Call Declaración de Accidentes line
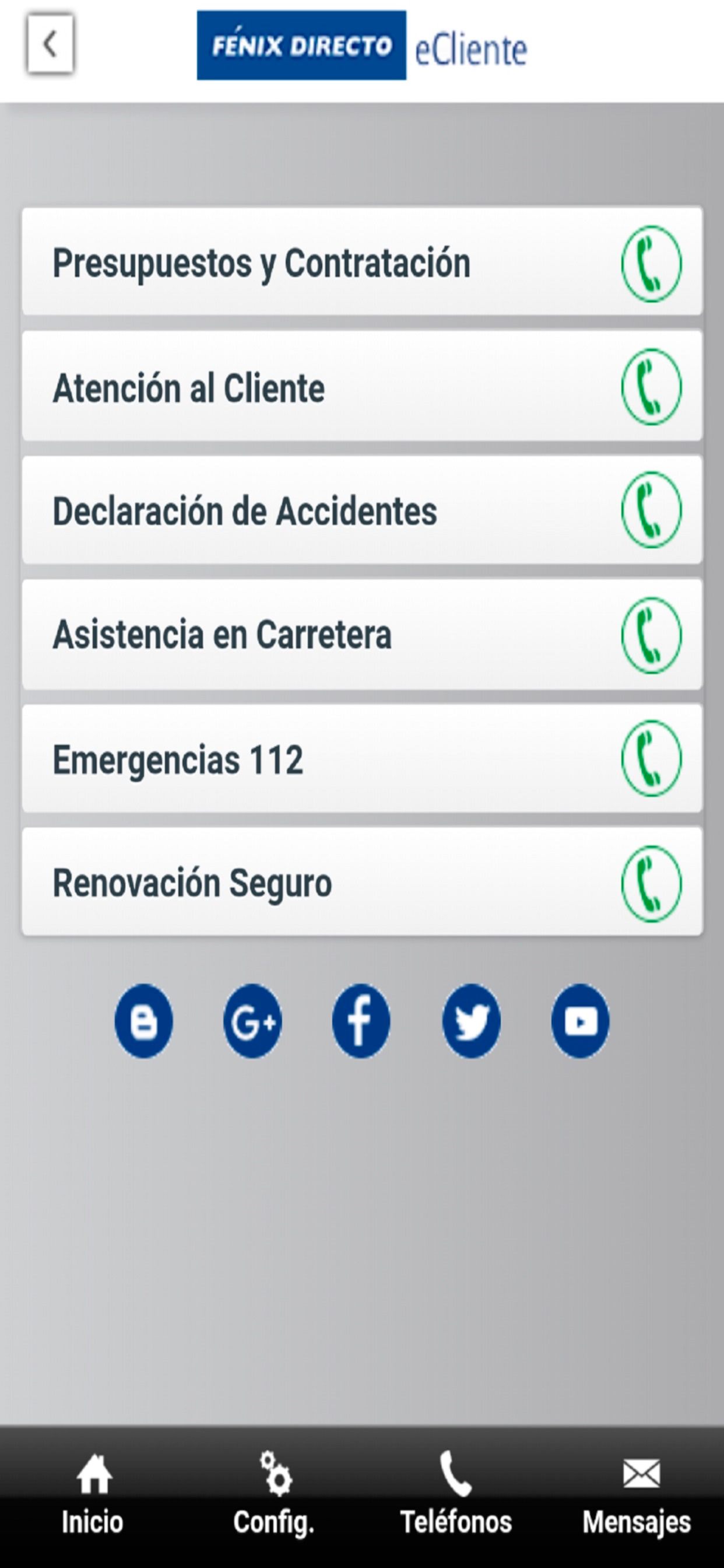The image size is (724, 1568). click(x=651, y=510)
